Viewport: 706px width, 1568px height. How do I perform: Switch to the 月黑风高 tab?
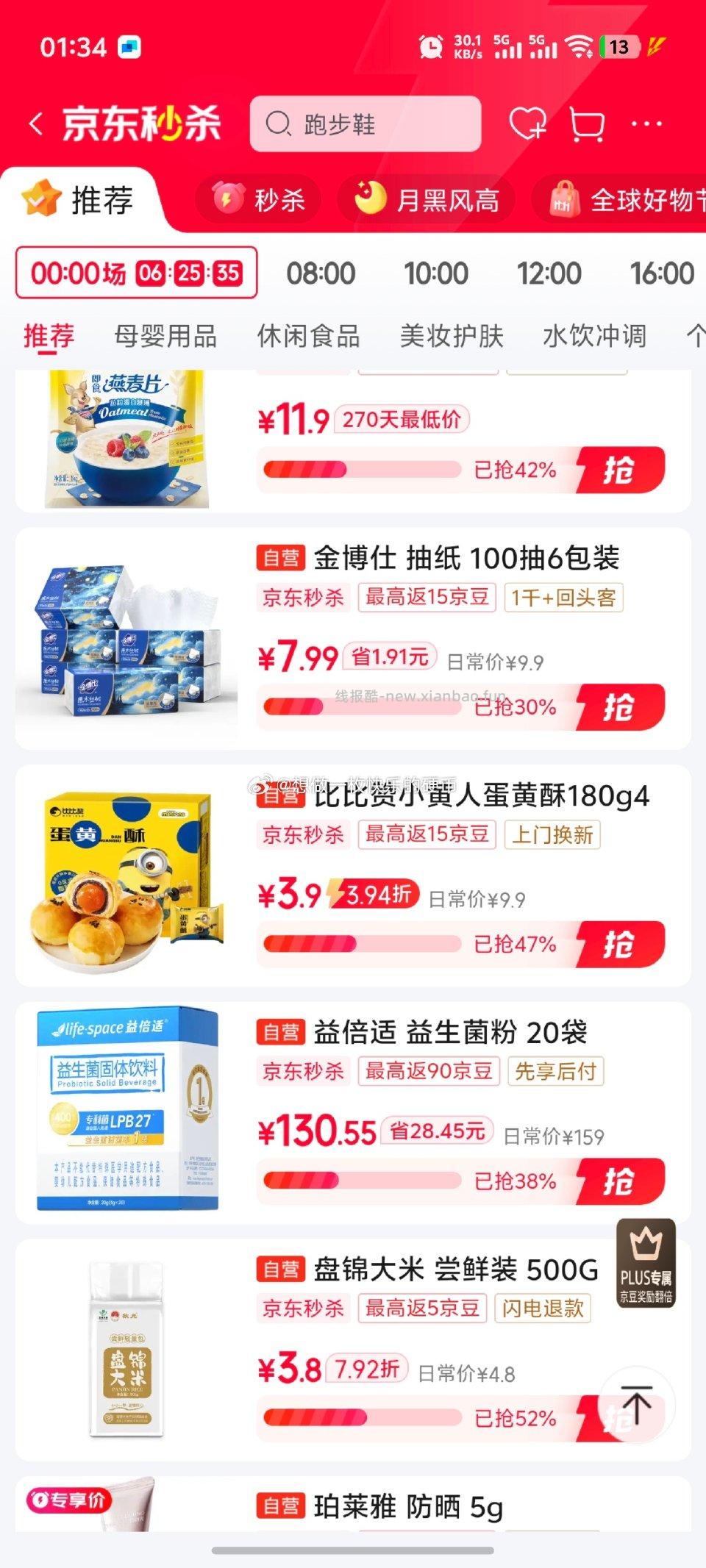(427, 199)
